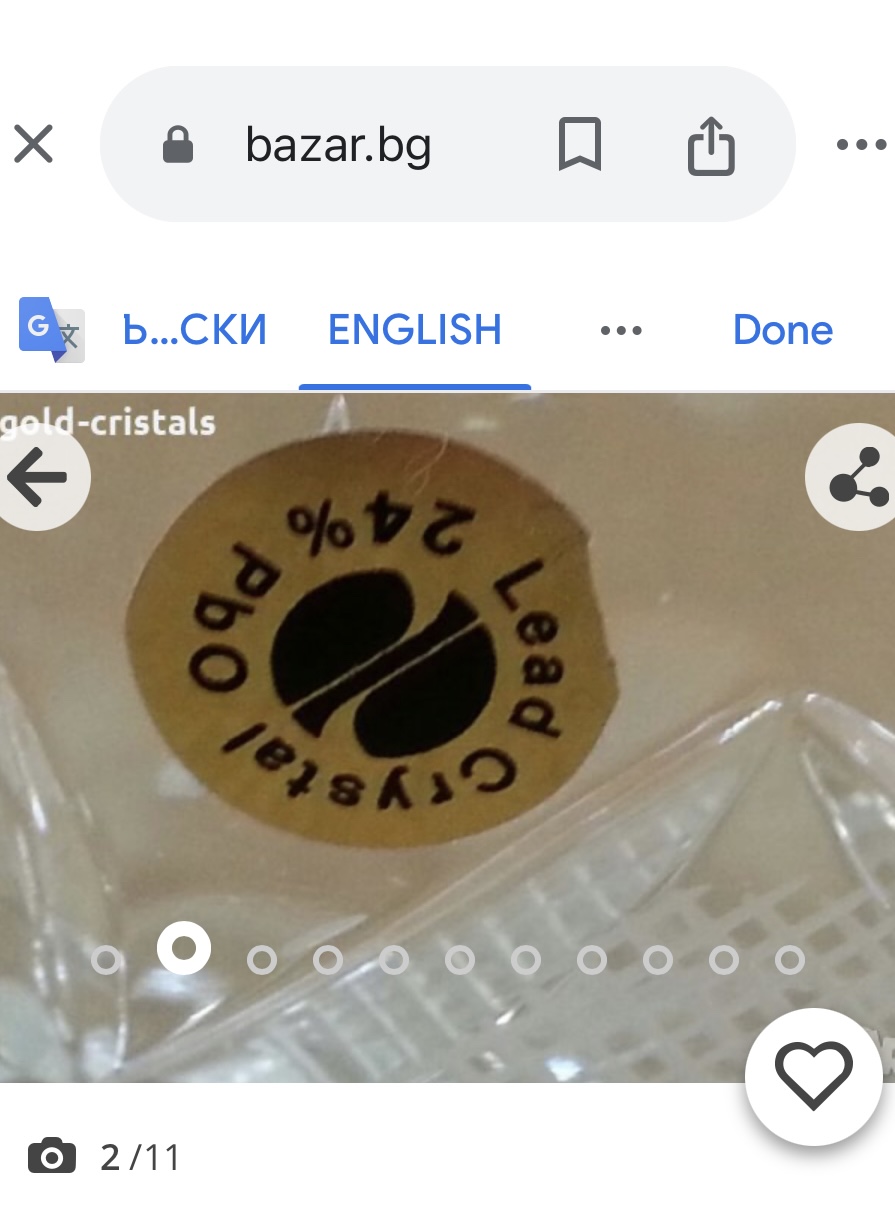Open the browser overflow menu
895x1212 pixels.
coord(861,146)
